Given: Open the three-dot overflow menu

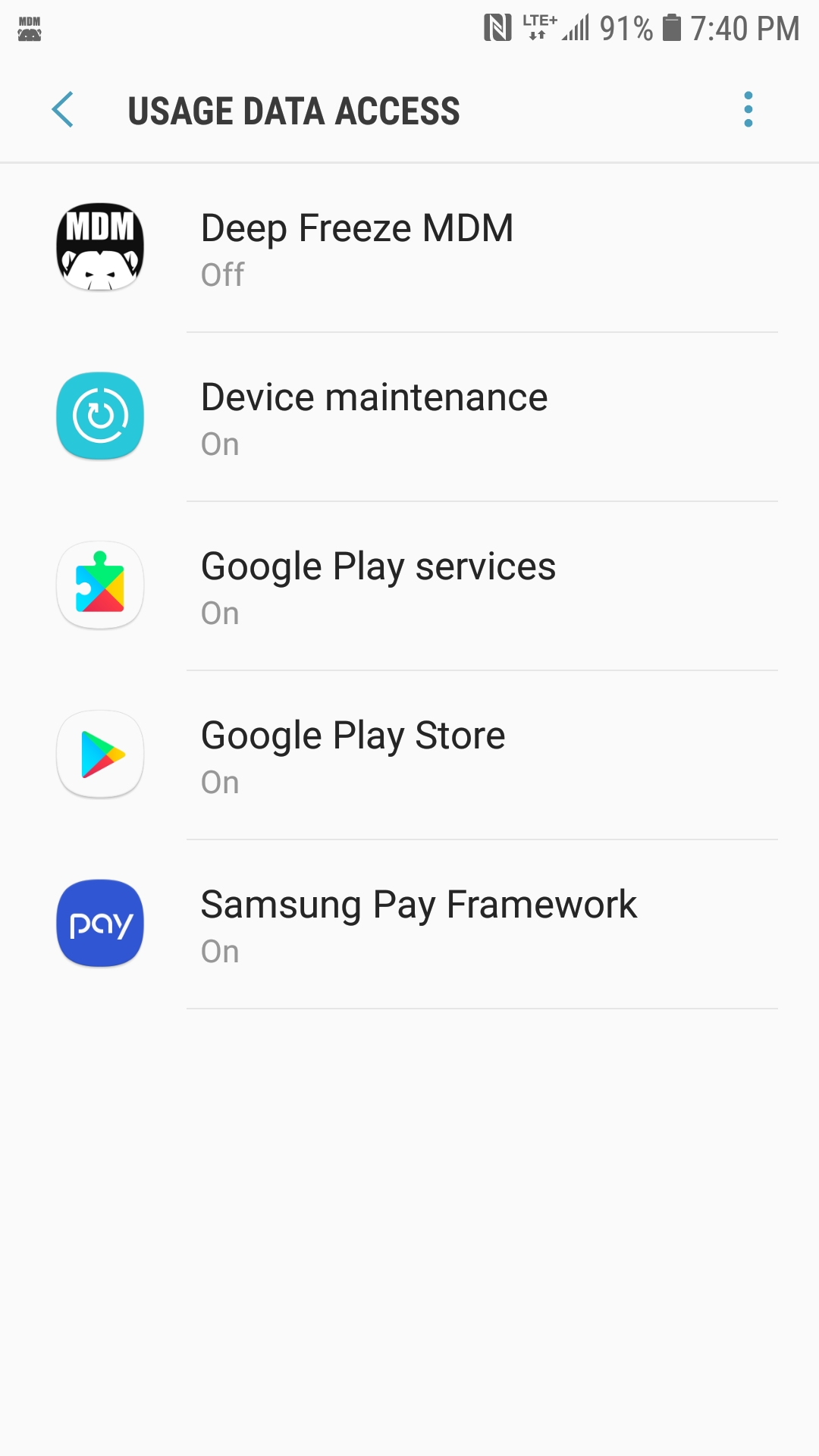Looking at the screenshot, I should point(748,110).
